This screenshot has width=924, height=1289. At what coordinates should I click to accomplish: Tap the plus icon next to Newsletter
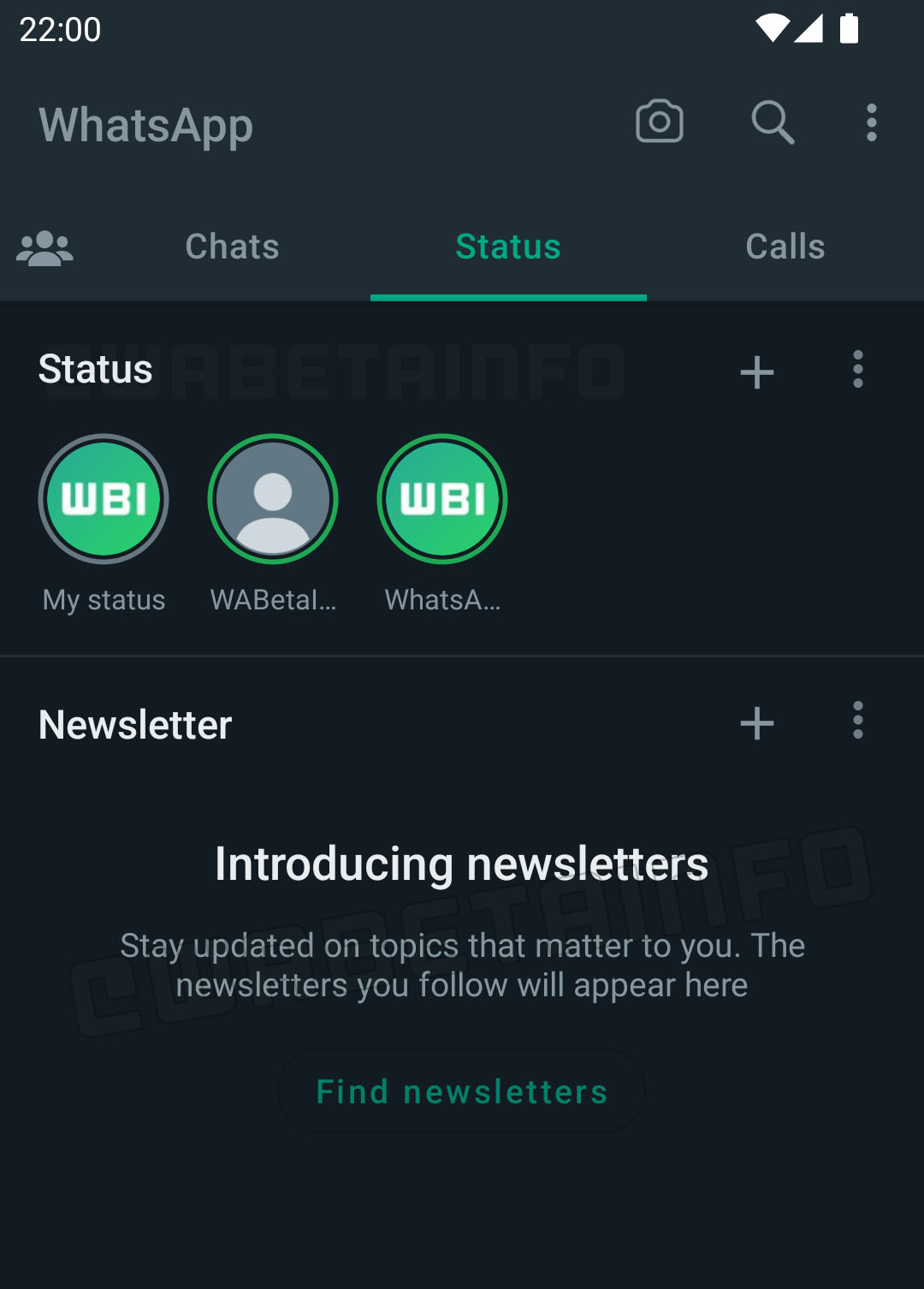(756, 723)
